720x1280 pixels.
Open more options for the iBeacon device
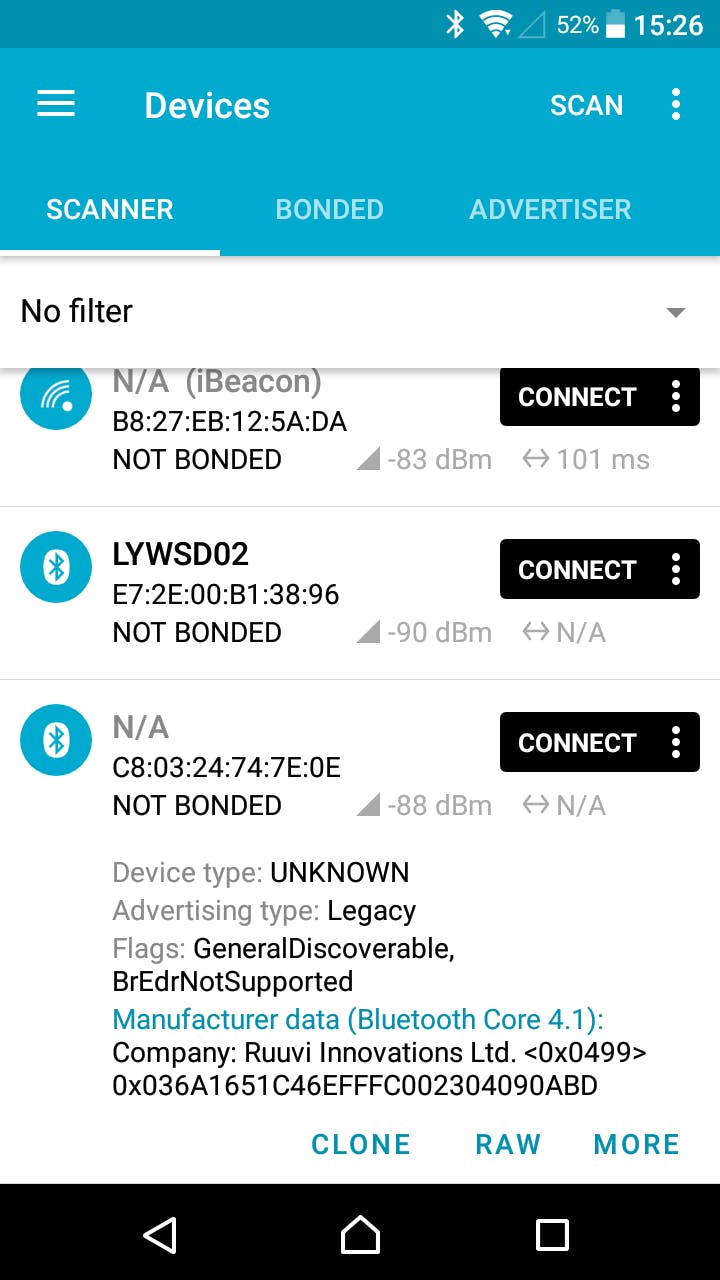pos(676,398)
